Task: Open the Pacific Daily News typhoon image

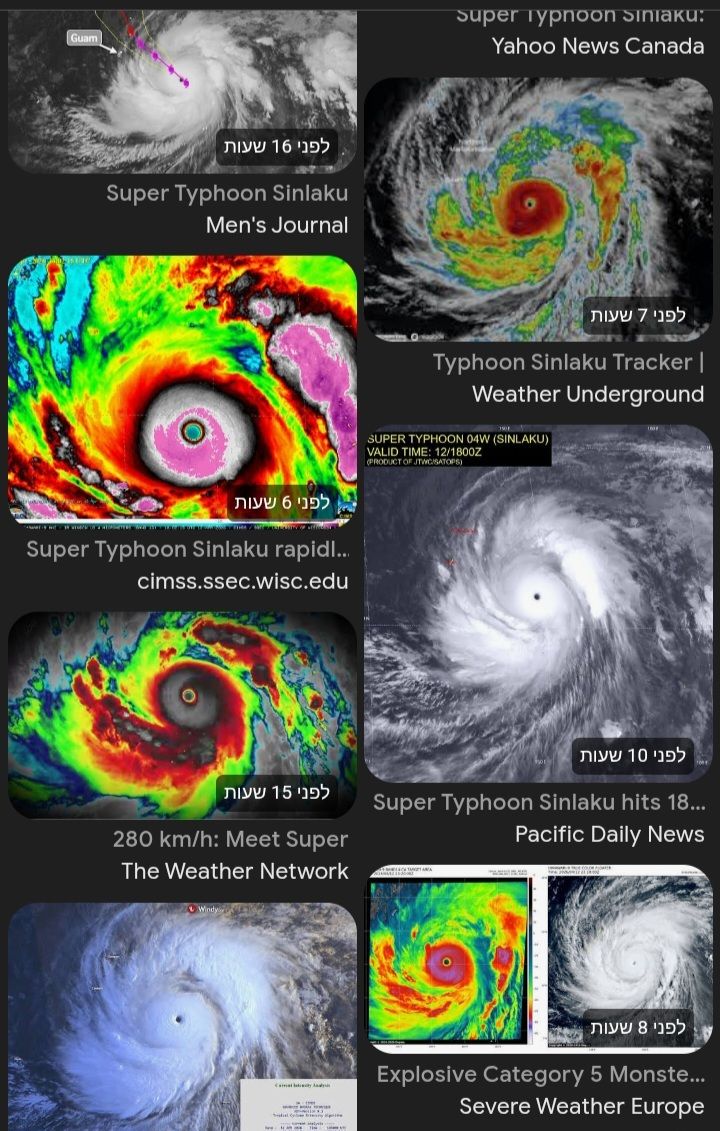Action: click(538, 600)
